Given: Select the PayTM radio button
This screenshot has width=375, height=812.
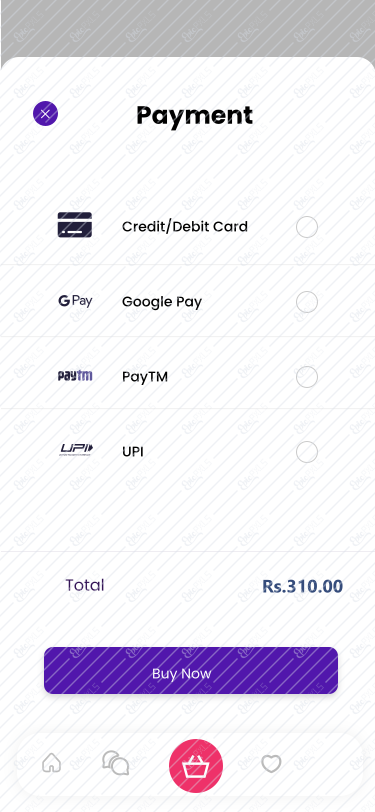Looking at the screenshot, I should click(307, 376).
